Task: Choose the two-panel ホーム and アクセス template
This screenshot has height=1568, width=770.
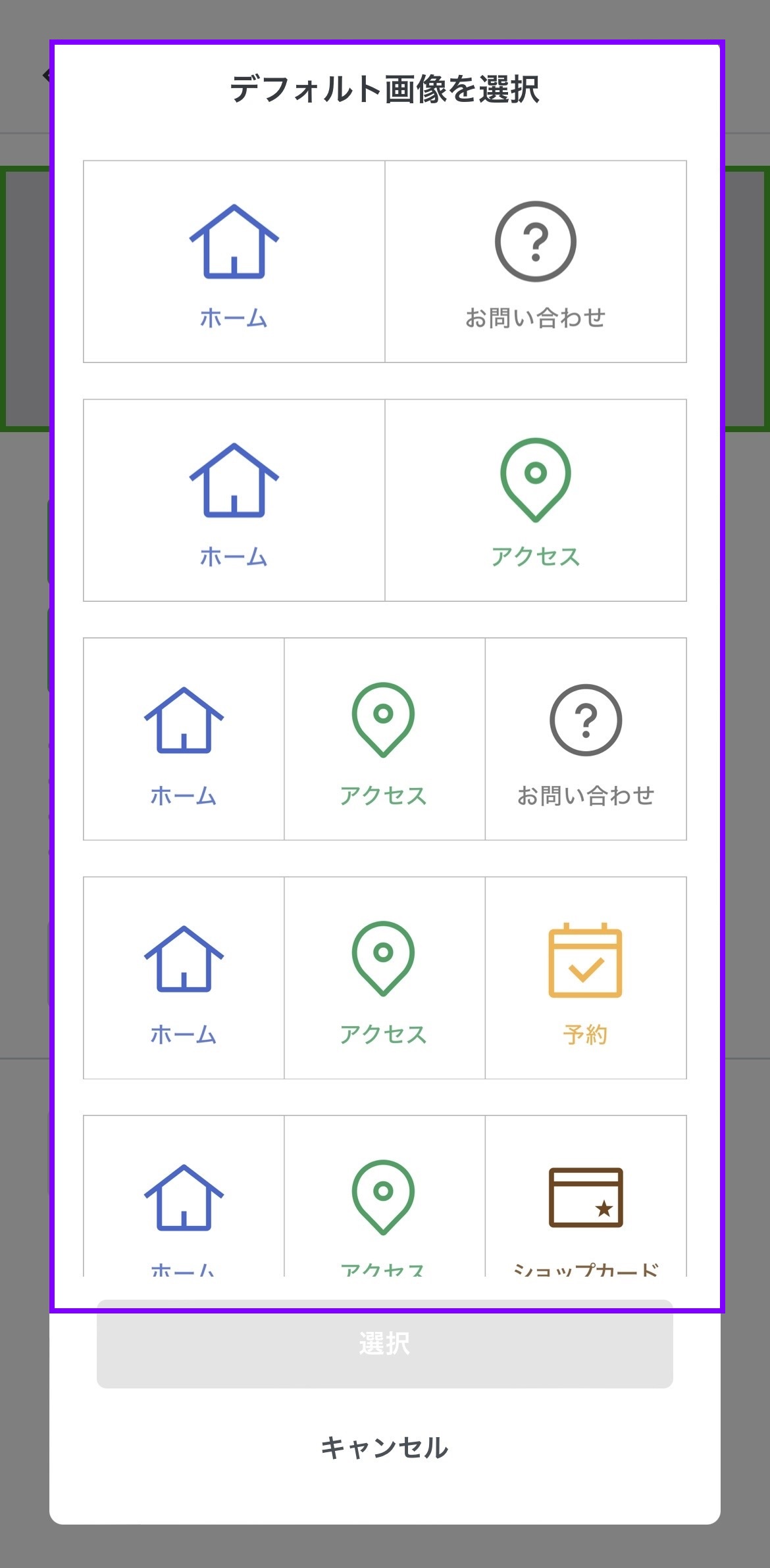Action: [x=385, y=500]
